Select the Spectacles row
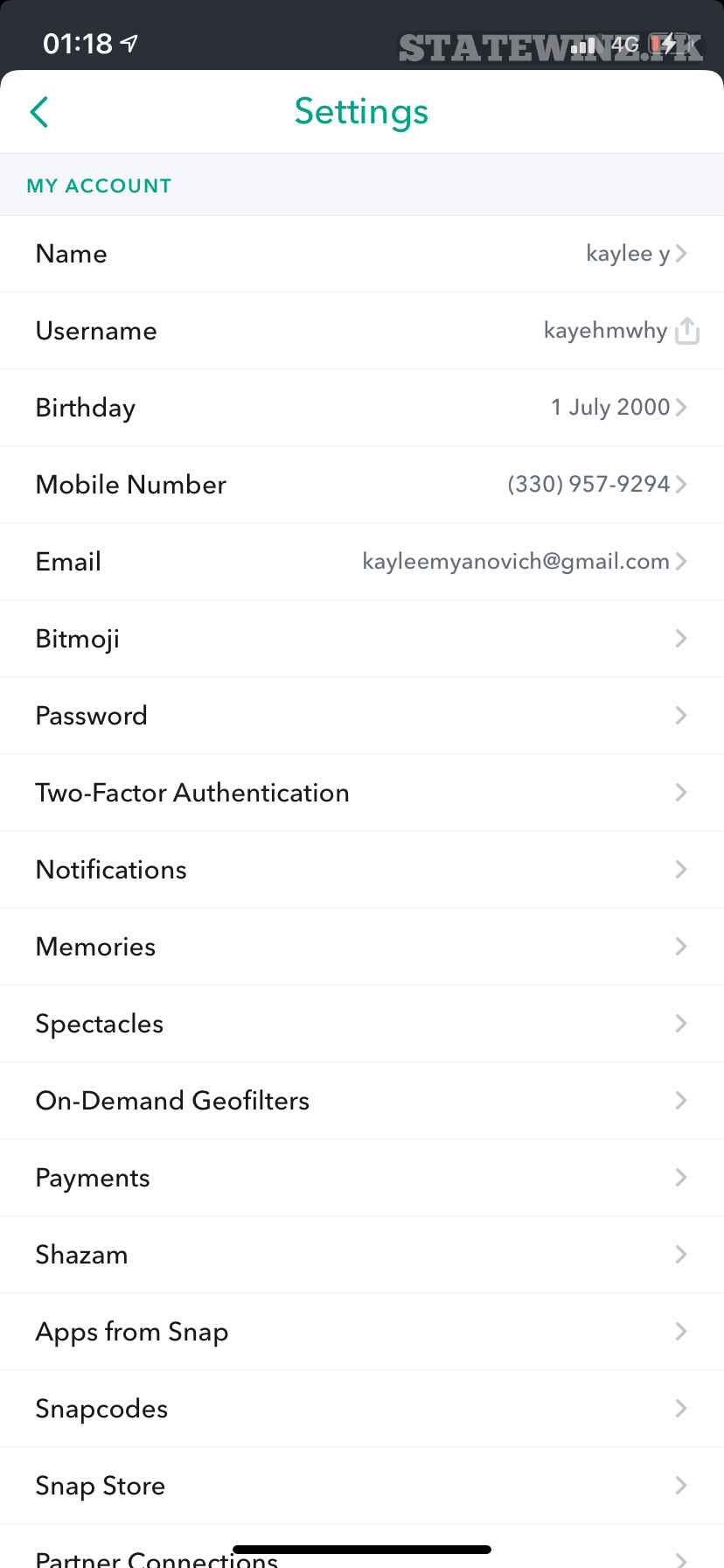Screen dimensions: 724x1568 [x=362, y=1024]
